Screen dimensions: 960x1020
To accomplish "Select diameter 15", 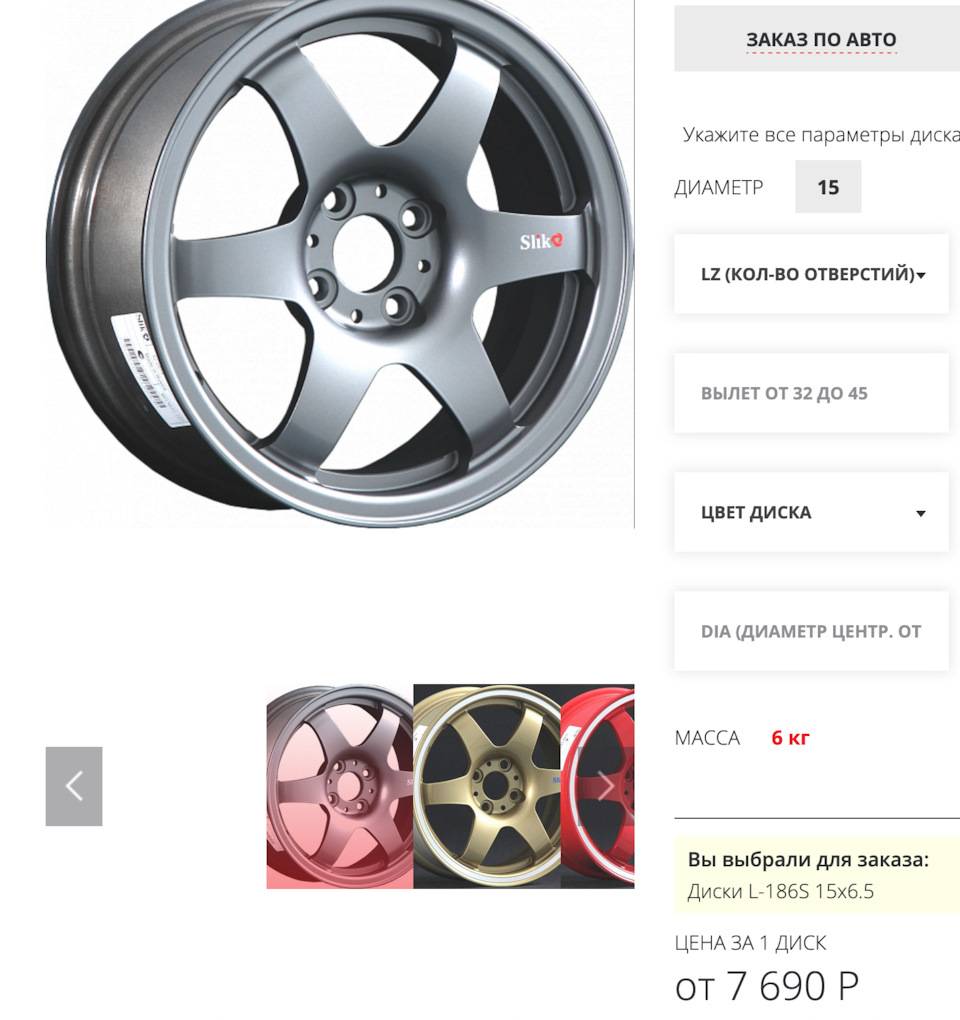I will [827, 187].
